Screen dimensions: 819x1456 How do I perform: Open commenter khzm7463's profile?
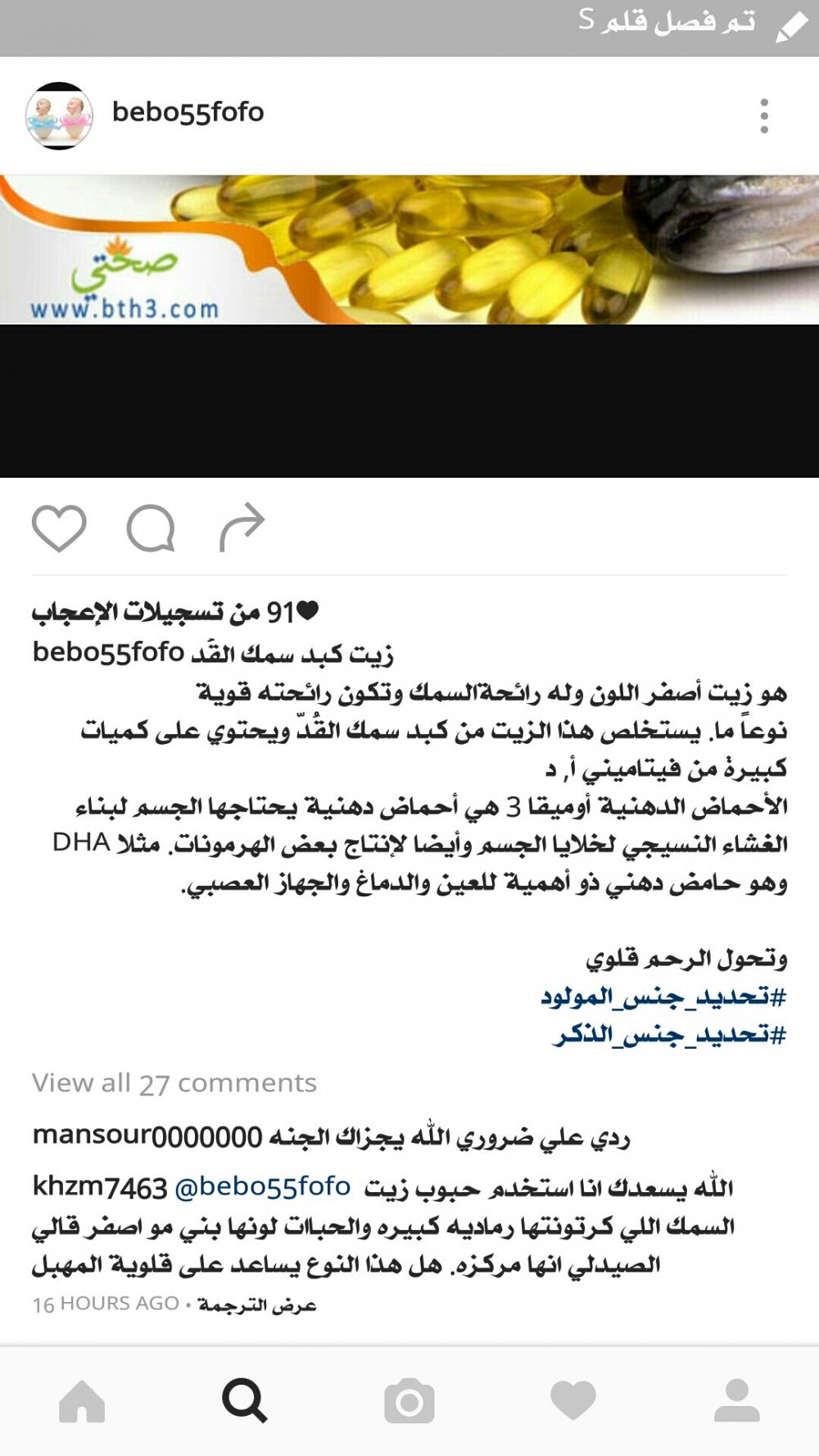(99, 1187)
